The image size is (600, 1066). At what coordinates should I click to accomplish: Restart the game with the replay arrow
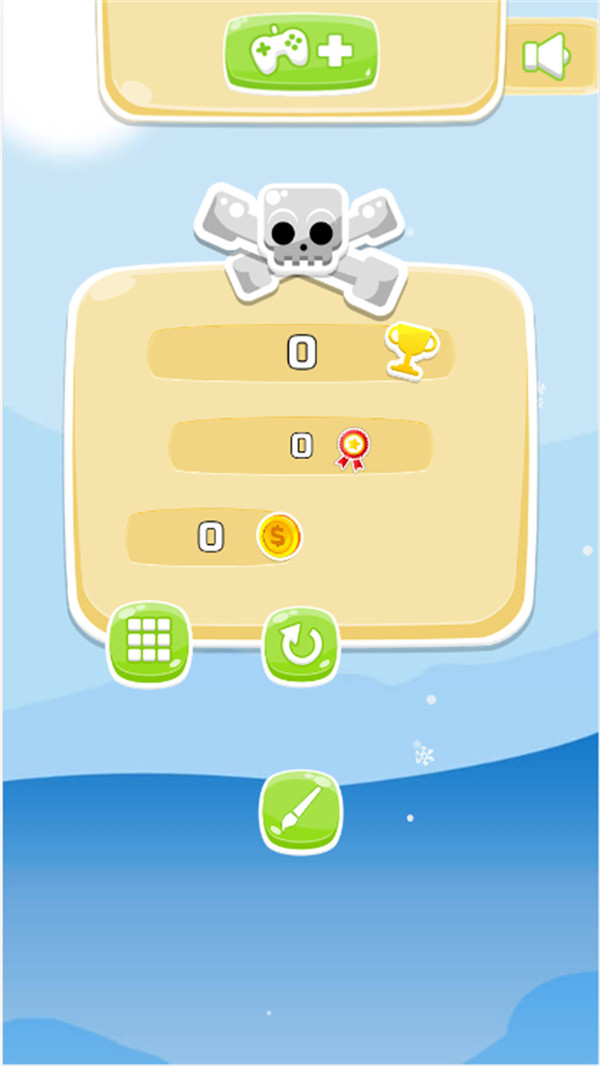300,646
